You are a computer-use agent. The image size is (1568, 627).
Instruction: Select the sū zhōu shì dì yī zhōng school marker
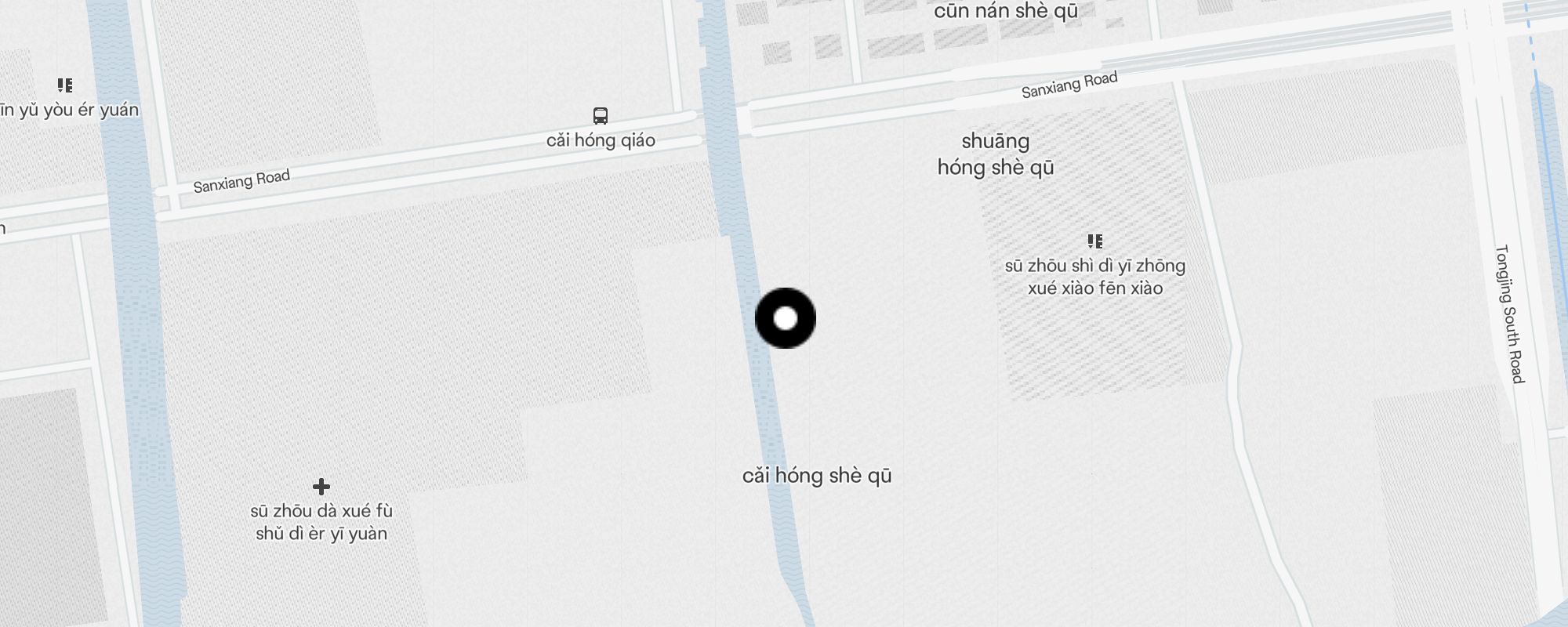[1095, 241]
